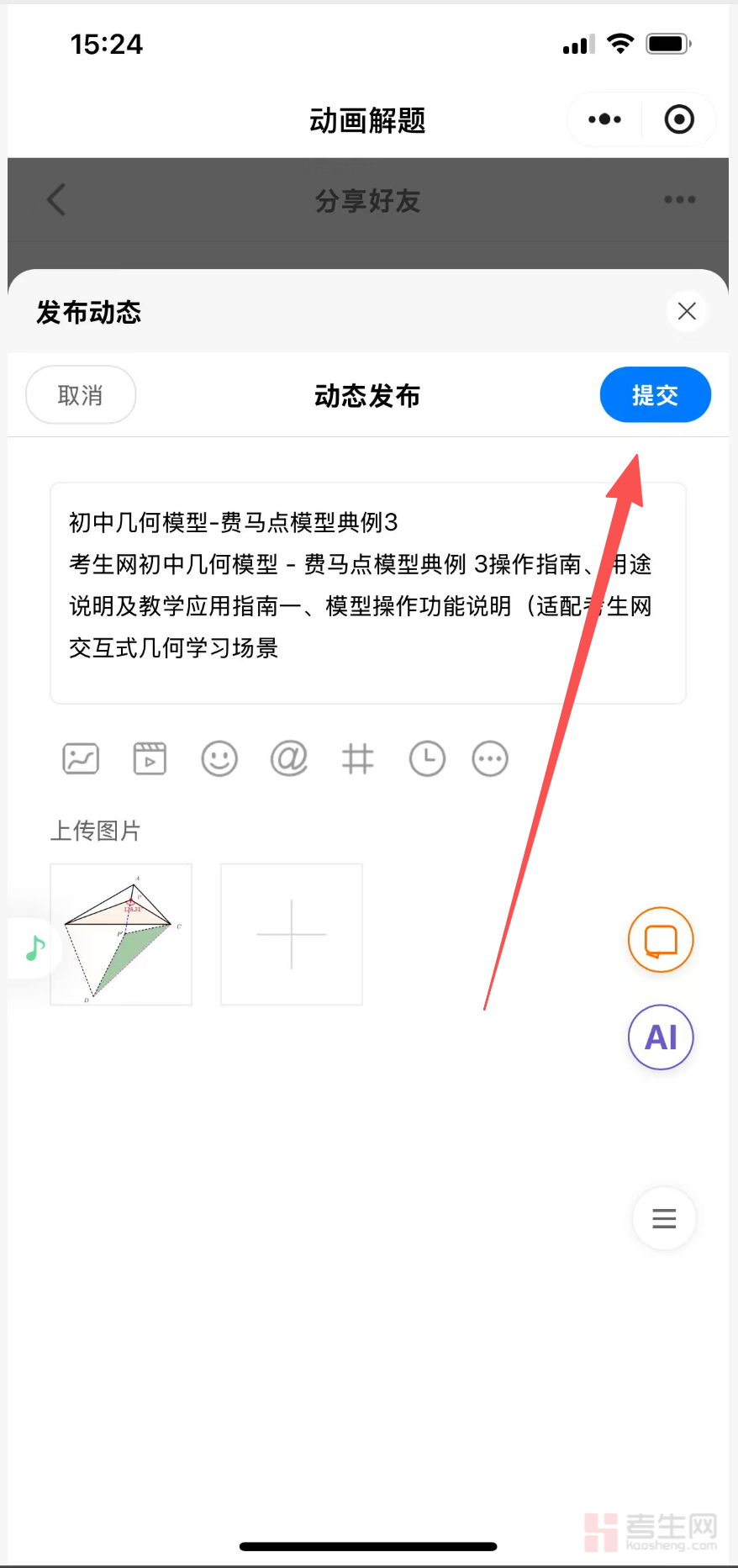This screenshot has width=738, height=1568.
Task: Add a hashtag topic
Action: pos(357,758)
